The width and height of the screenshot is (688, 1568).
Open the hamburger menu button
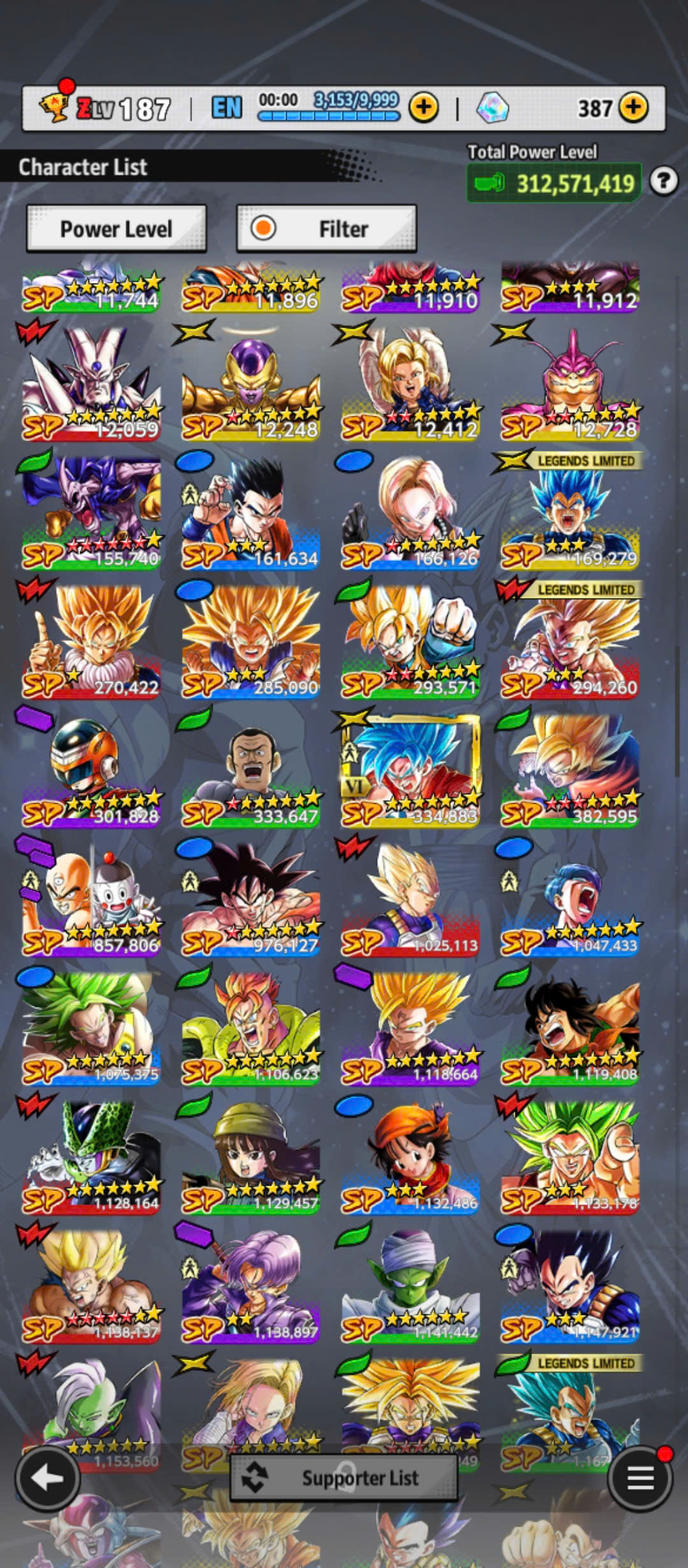click(x=640, y=1477)
